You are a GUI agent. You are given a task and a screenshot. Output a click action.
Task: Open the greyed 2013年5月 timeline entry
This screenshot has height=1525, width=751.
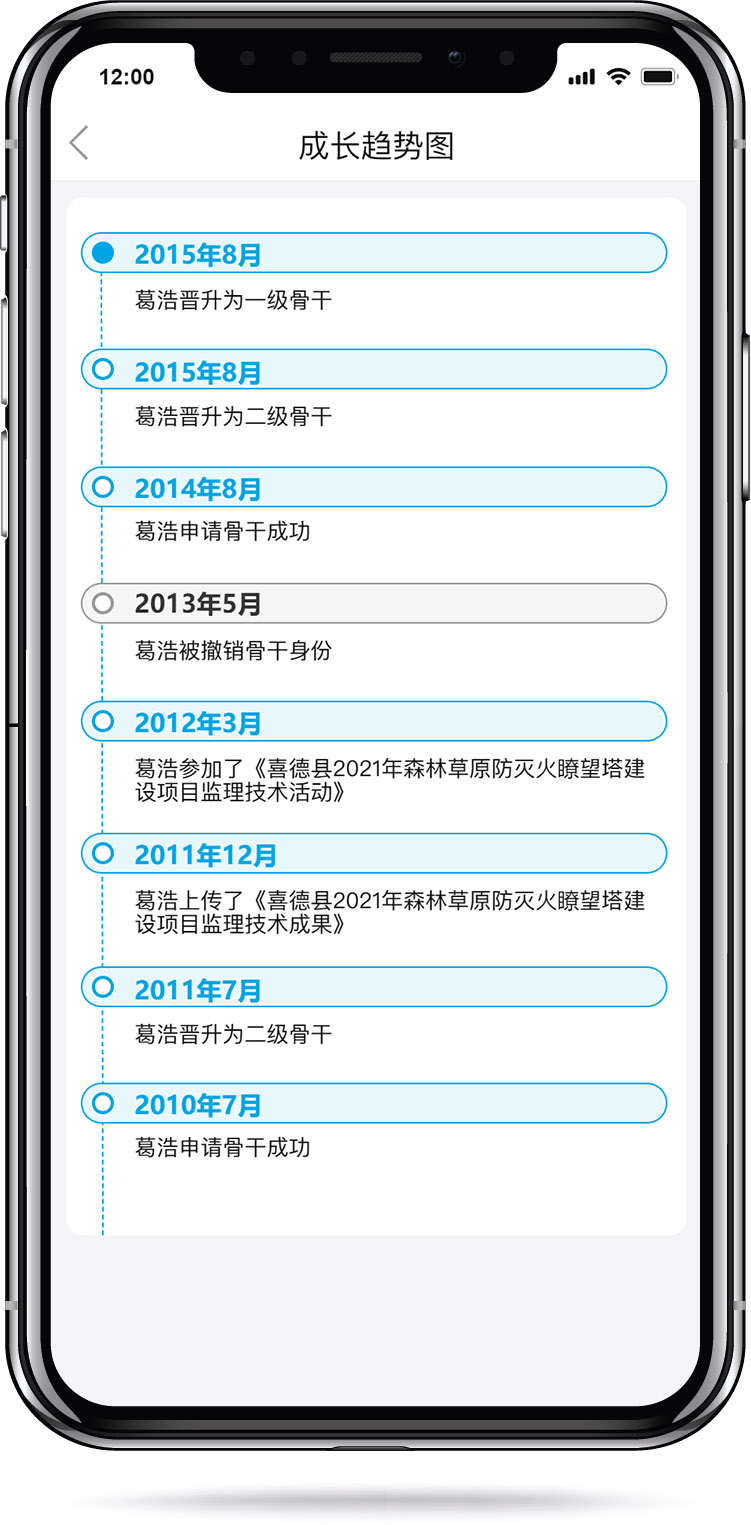[x=374, y=603]
